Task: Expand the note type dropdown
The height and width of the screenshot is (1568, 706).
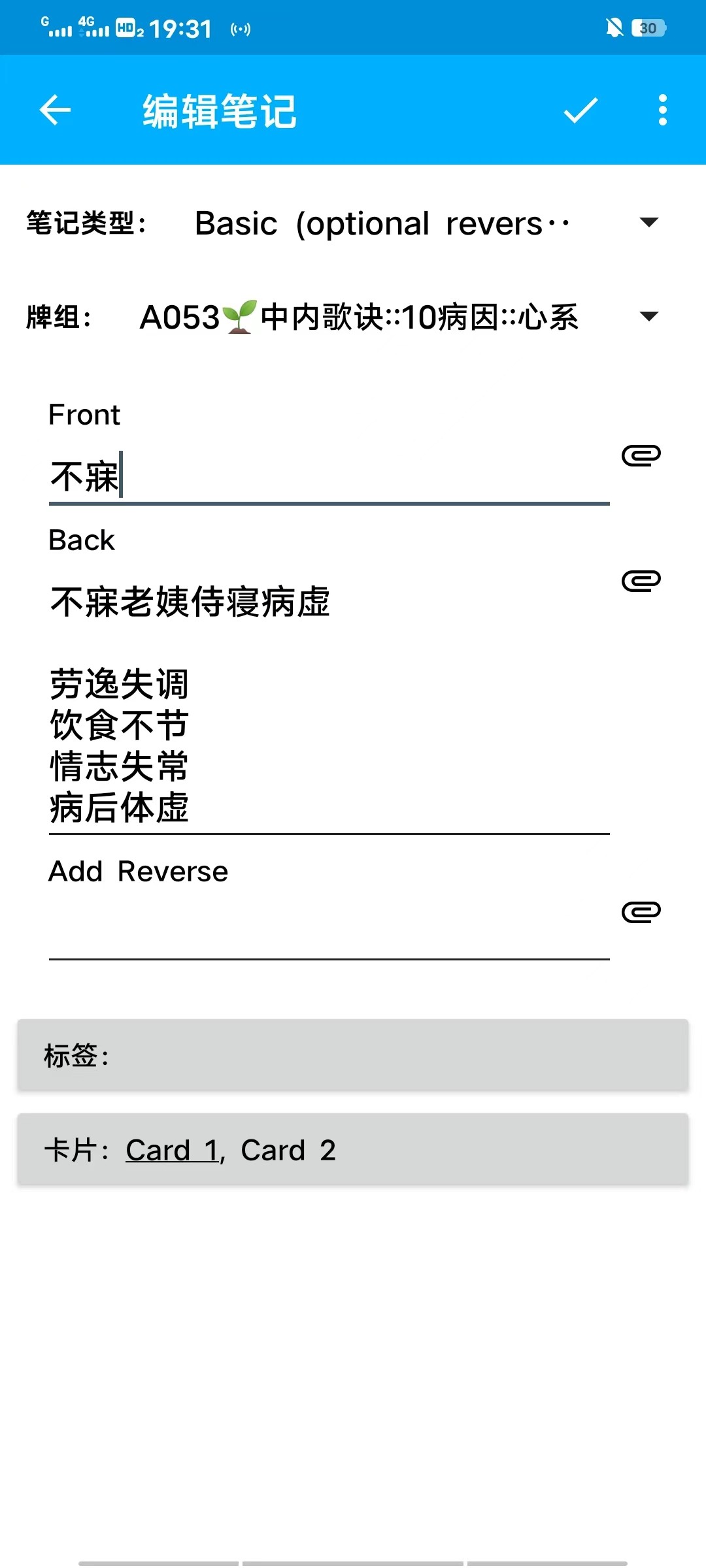Action: [x=425, y=223]
